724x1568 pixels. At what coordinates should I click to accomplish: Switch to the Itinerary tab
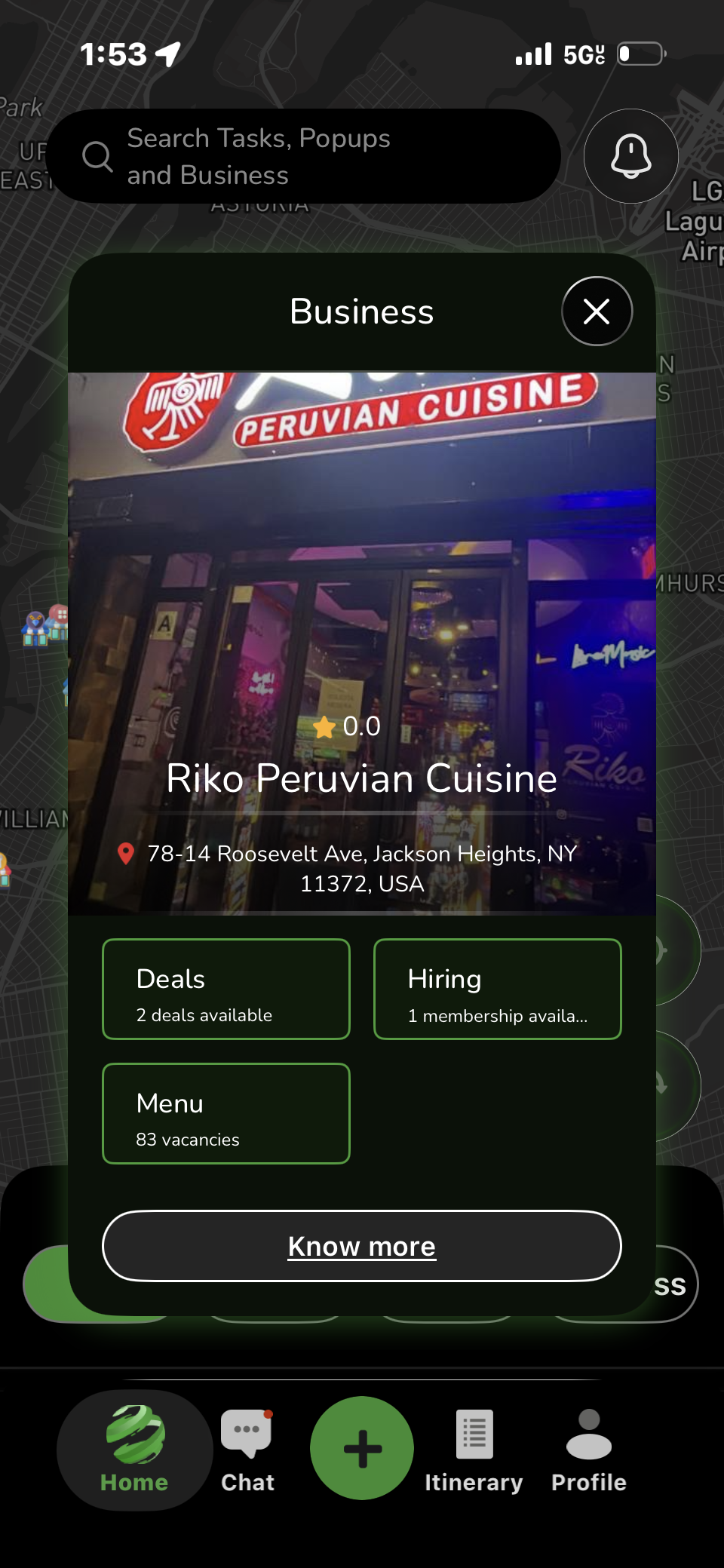pos(474,1451)
